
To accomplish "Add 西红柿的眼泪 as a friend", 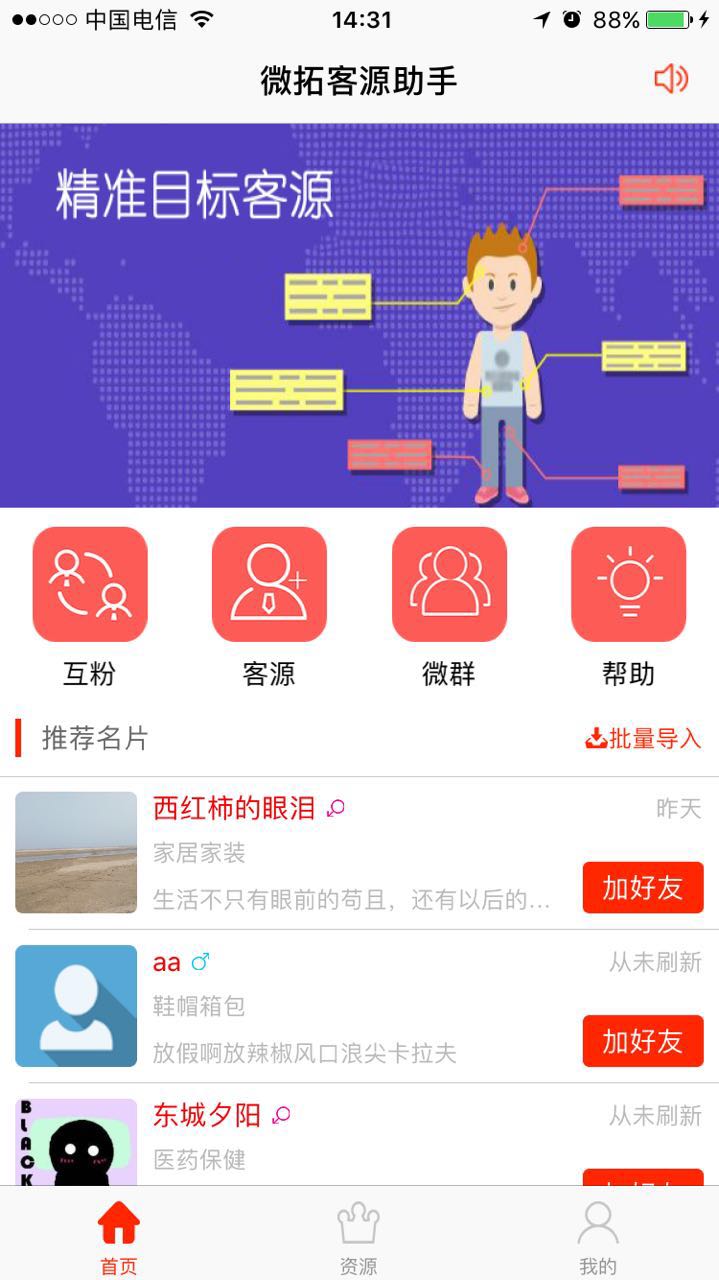I will pyautogui.click(x=643, y=887).
